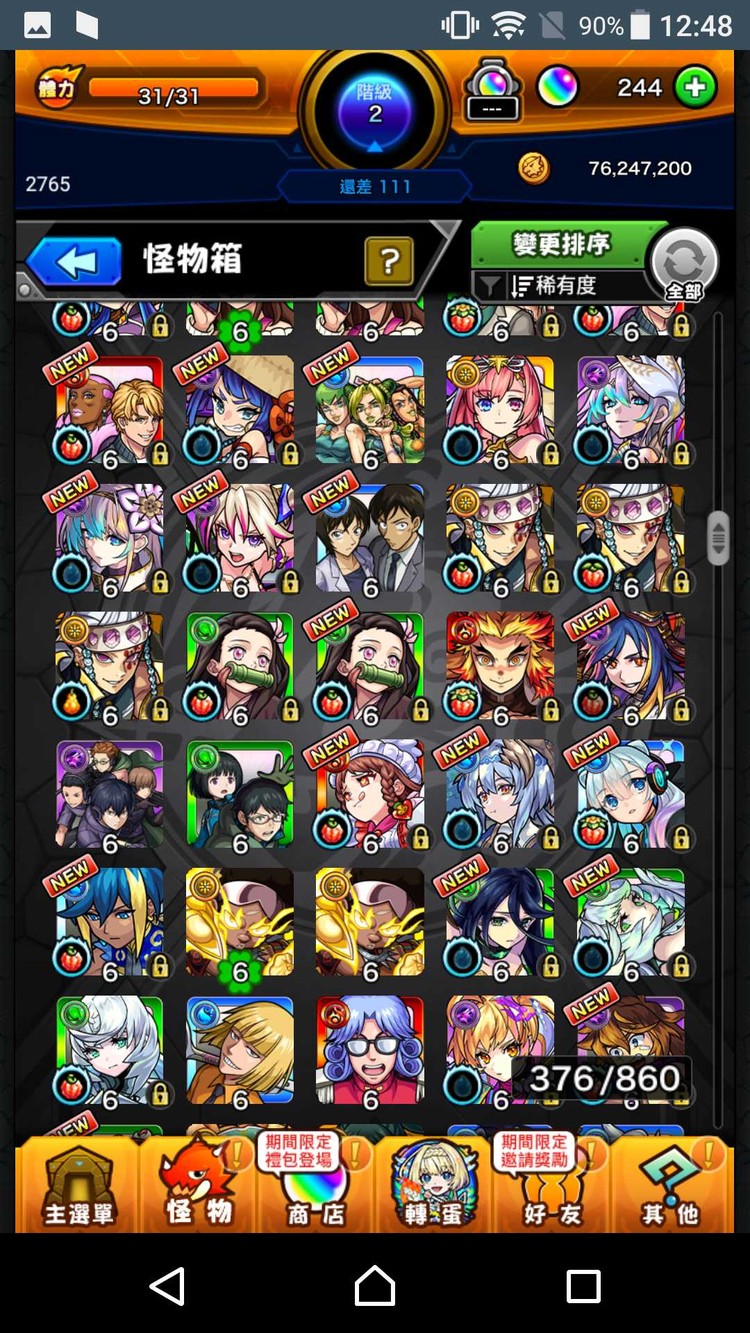This screenshot has height=1333, width=750.
Task: Switch to 主選單 main menu tab
Action: 78,1185
